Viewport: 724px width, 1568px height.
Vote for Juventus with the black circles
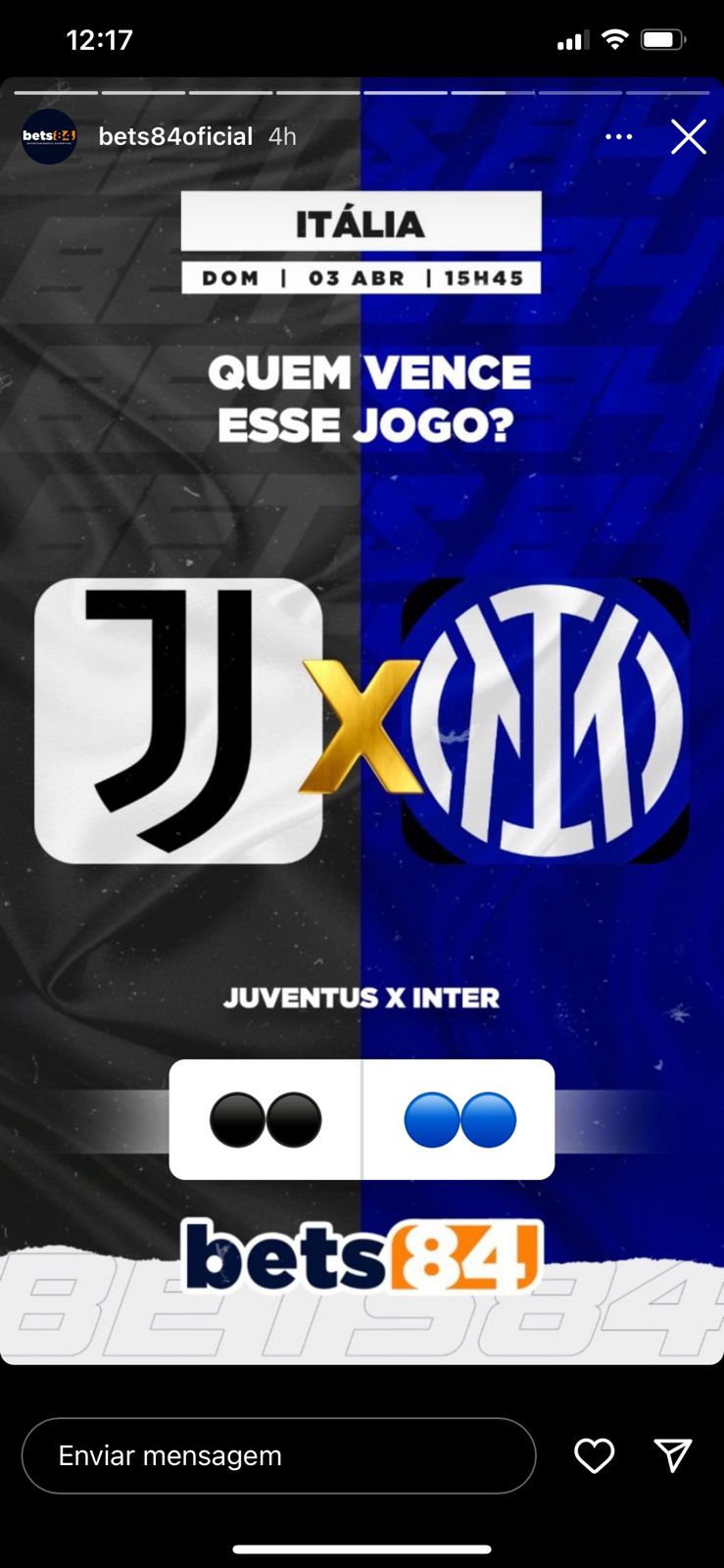[265, 1119]
